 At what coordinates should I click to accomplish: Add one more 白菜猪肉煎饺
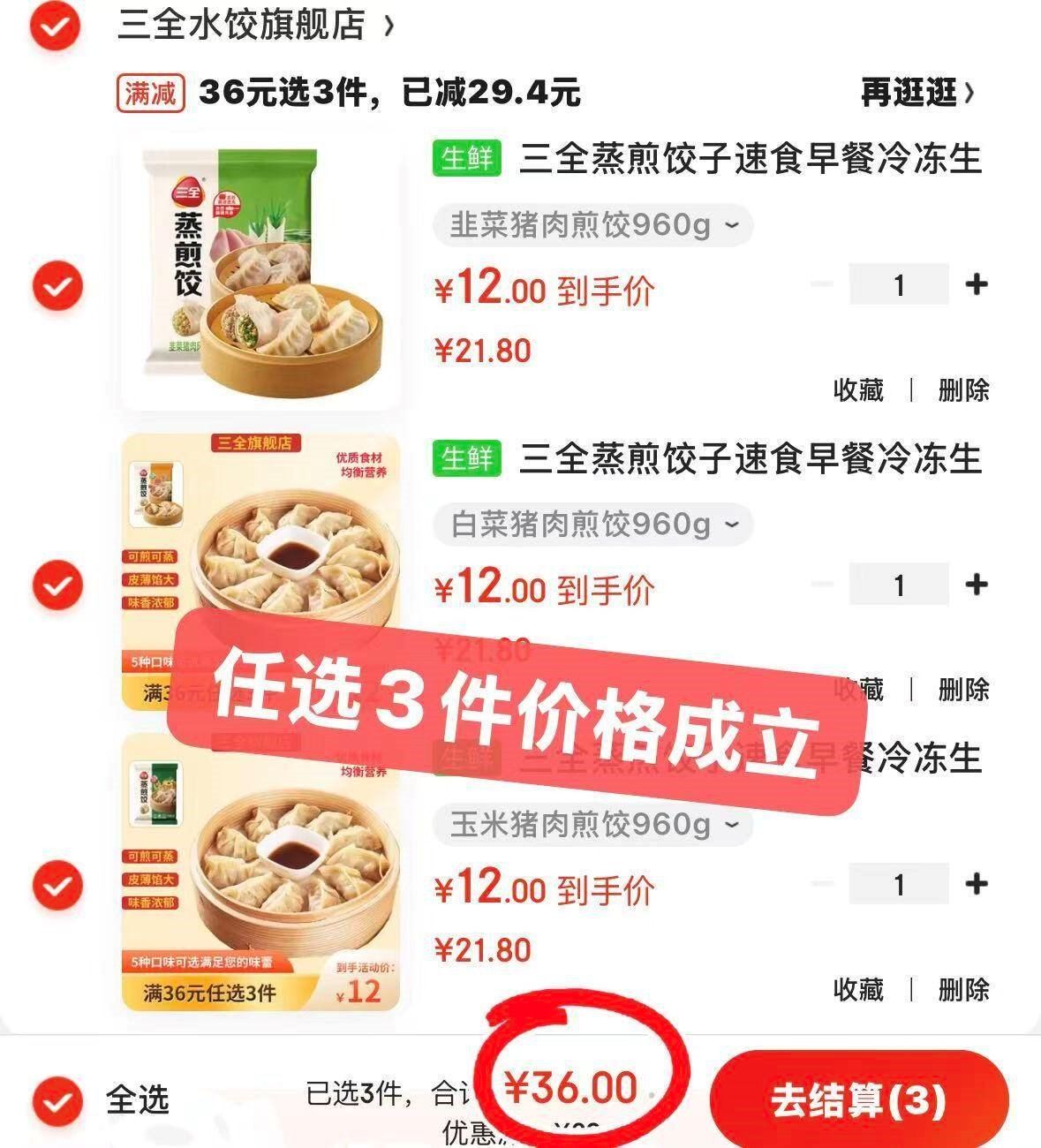[x=976, y=585]
